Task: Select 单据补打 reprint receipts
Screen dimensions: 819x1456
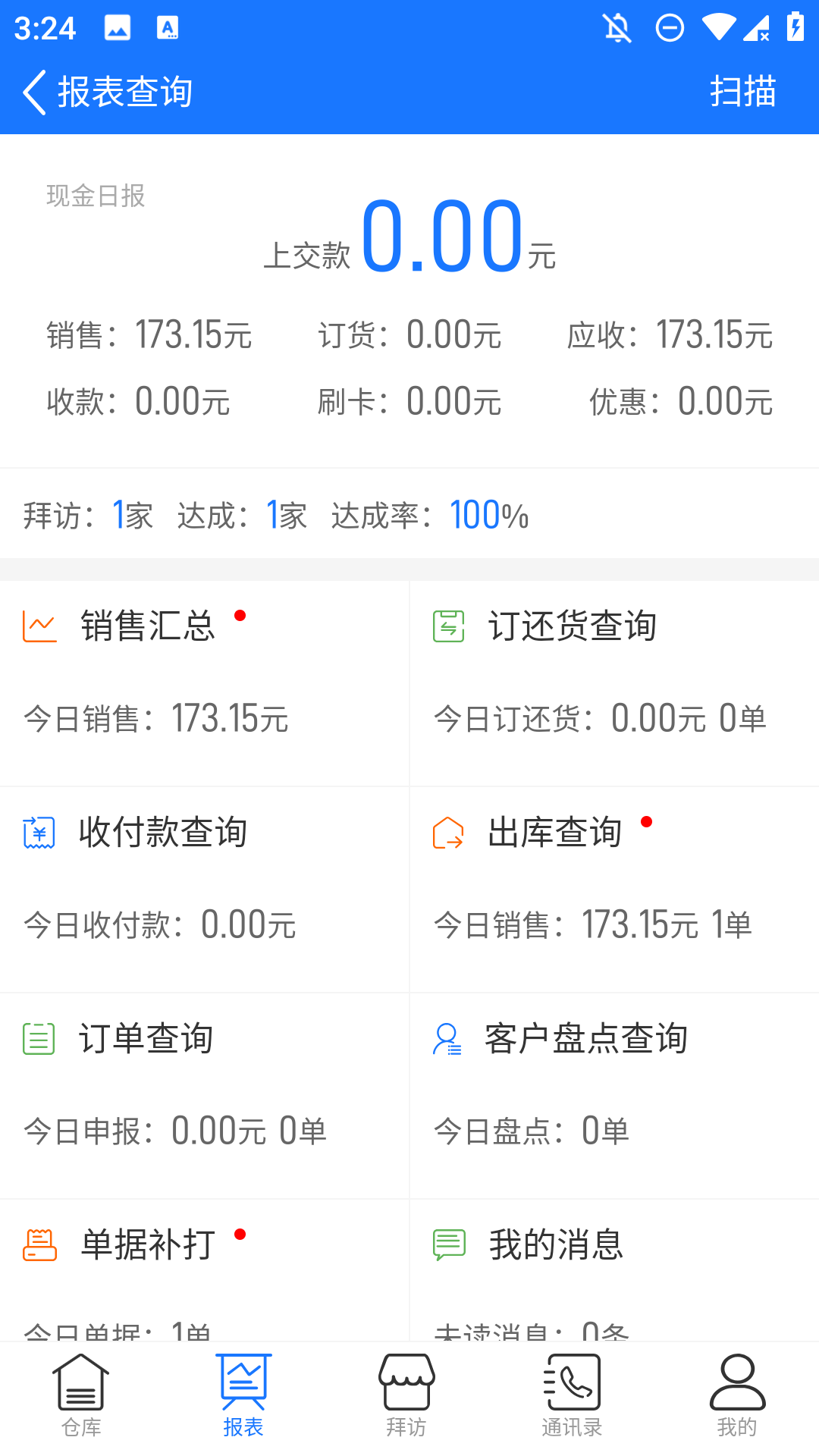Action: pyautogui.click(x=148, y=1245)
